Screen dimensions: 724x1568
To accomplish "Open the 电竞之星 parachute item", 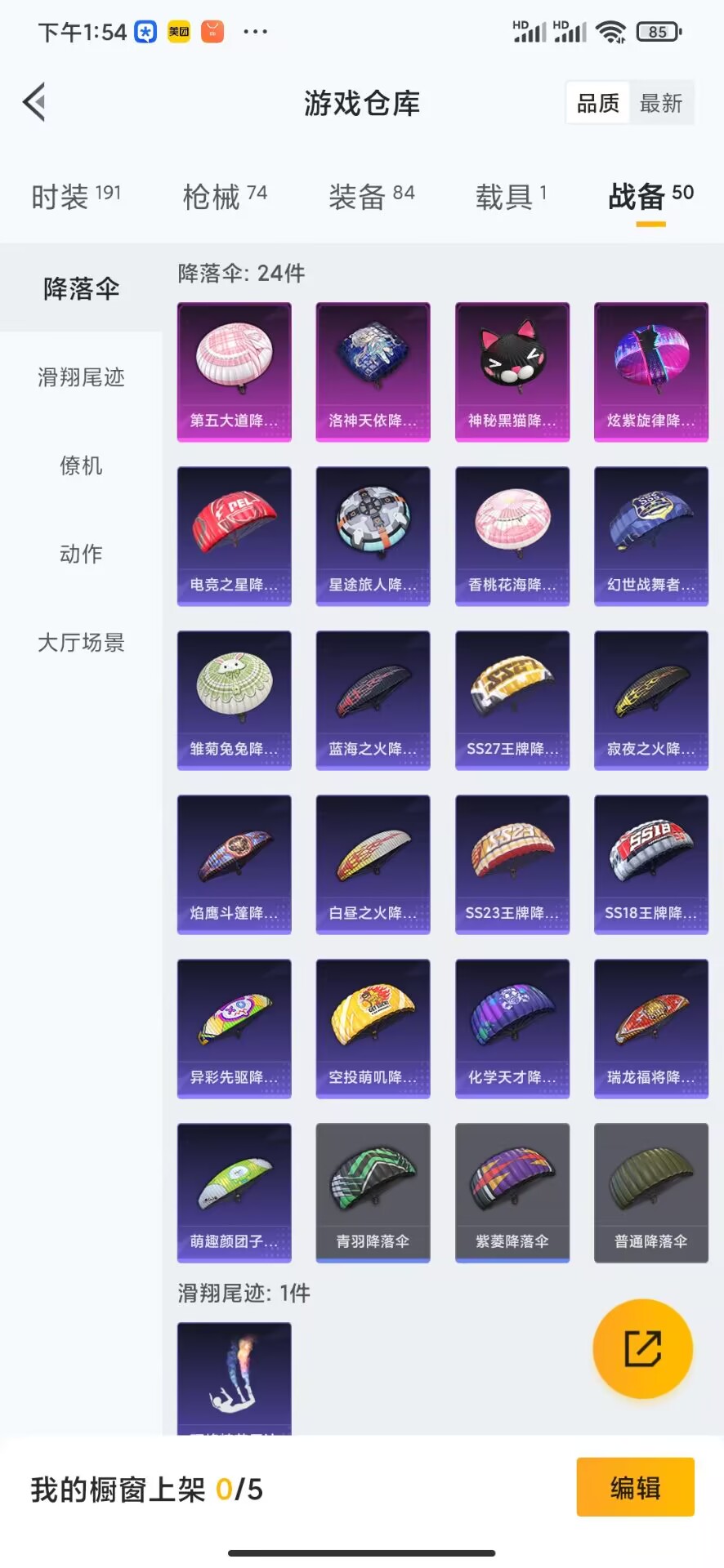I will point(234,536).
